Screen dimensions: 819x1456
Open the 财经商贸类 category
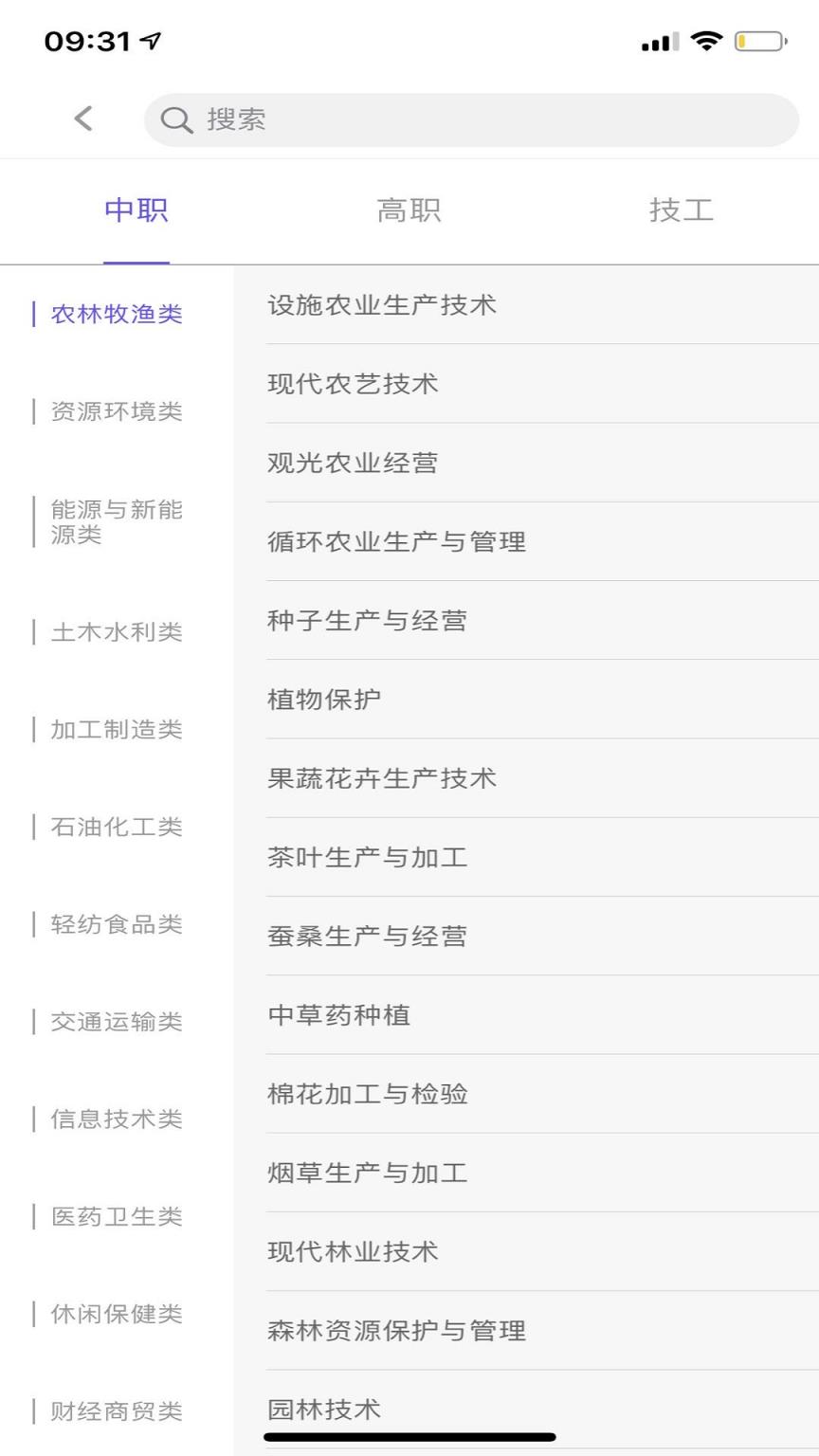click(x=114, y=1411)
